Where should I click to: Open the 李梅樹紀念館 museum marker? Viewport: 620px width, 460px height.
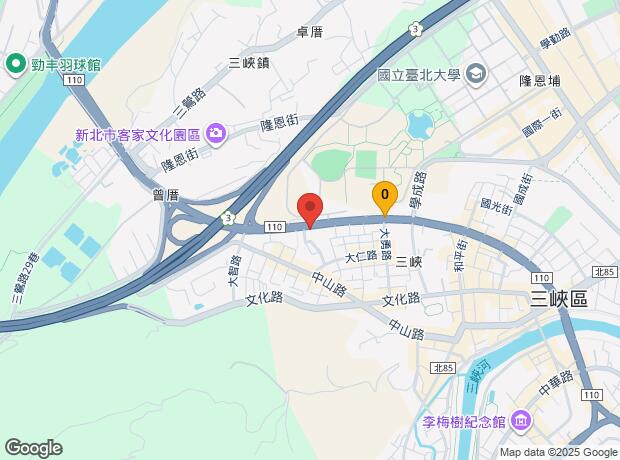(520, 421)
